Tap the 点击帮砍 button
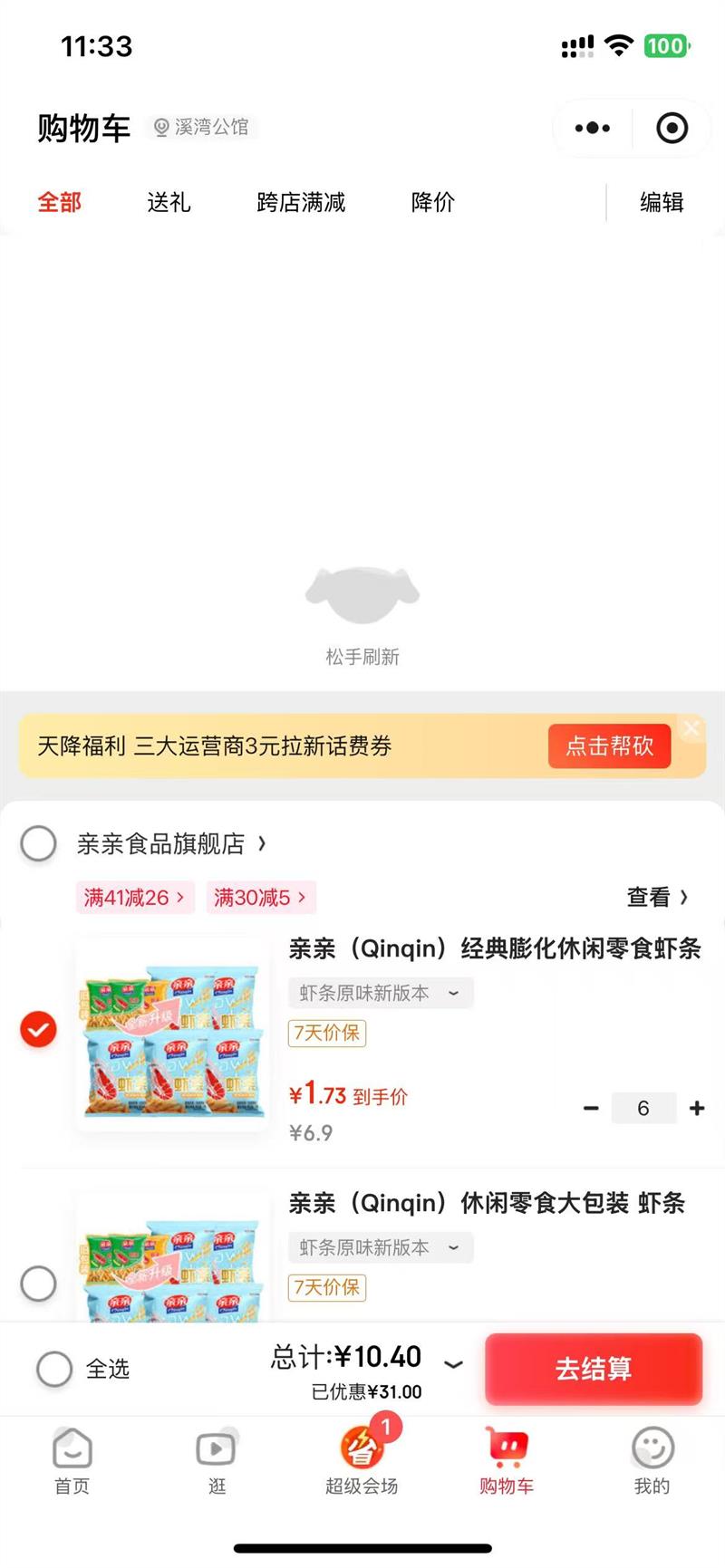This screenshot has height=1568, width=725. [609, 746]
